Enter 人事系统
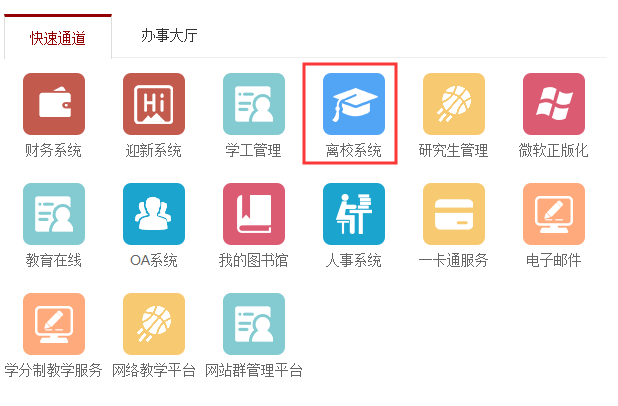 pyautogui.click(x=354, y=214)
